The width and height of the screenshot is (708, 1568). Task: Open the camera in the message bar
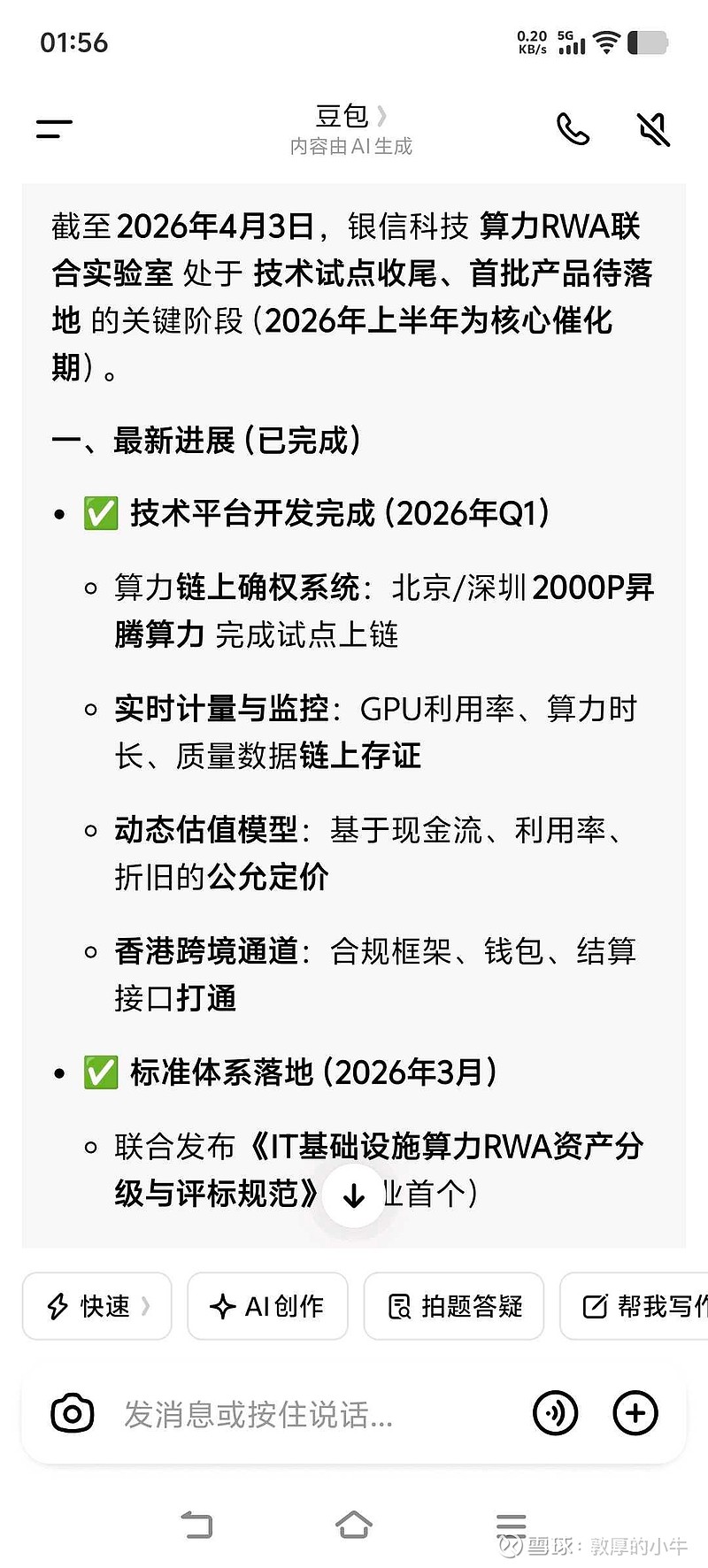click(73, 1413)
